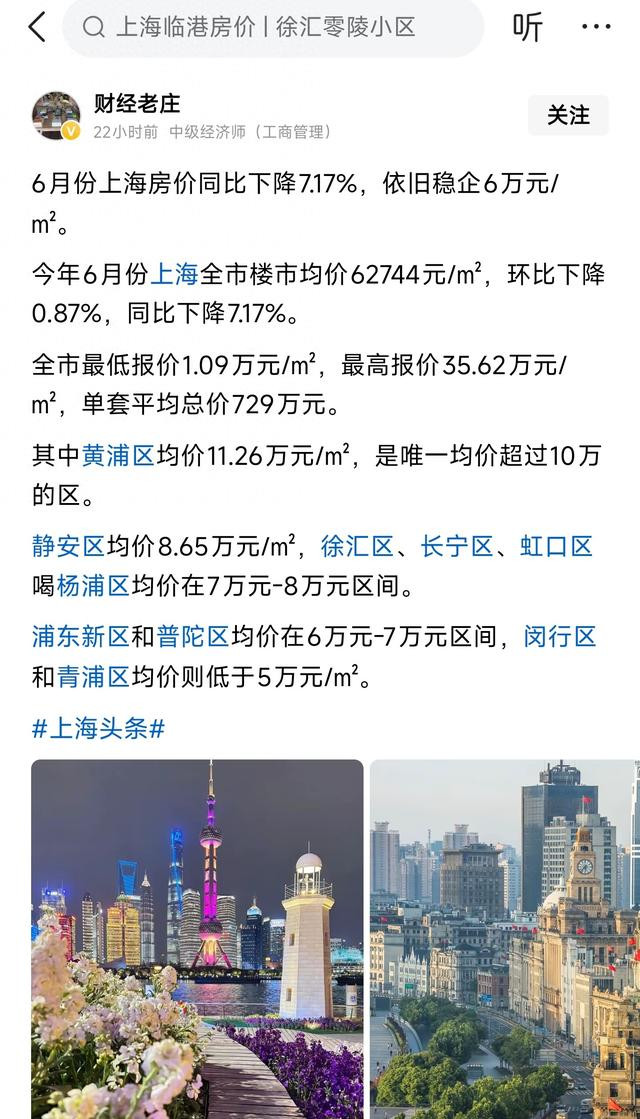Open the #上海头条# hashtag topic
640x1119 pixels.
tap(98, 729)
